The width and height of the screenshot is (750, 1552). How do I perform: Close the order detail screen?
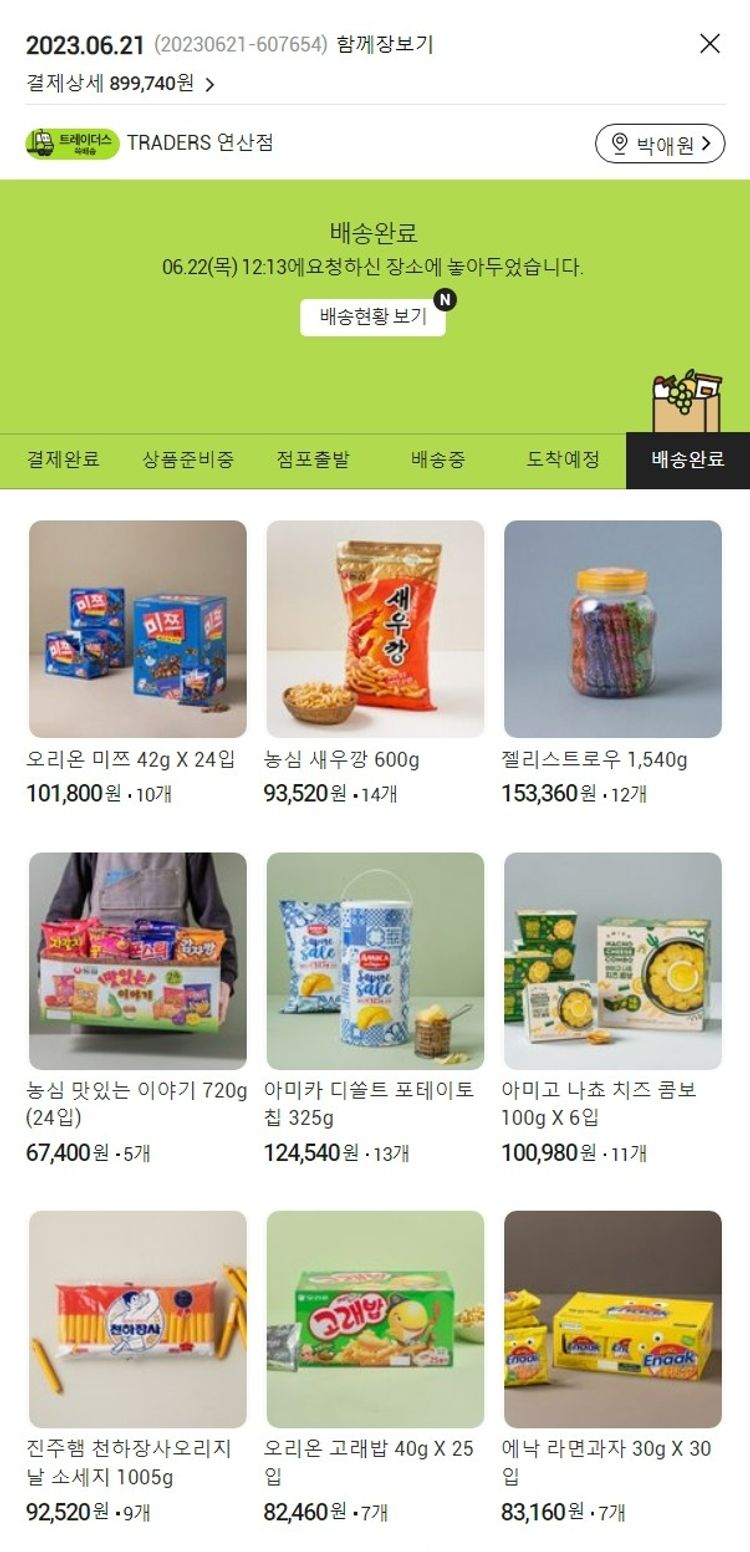coord(709,43)
